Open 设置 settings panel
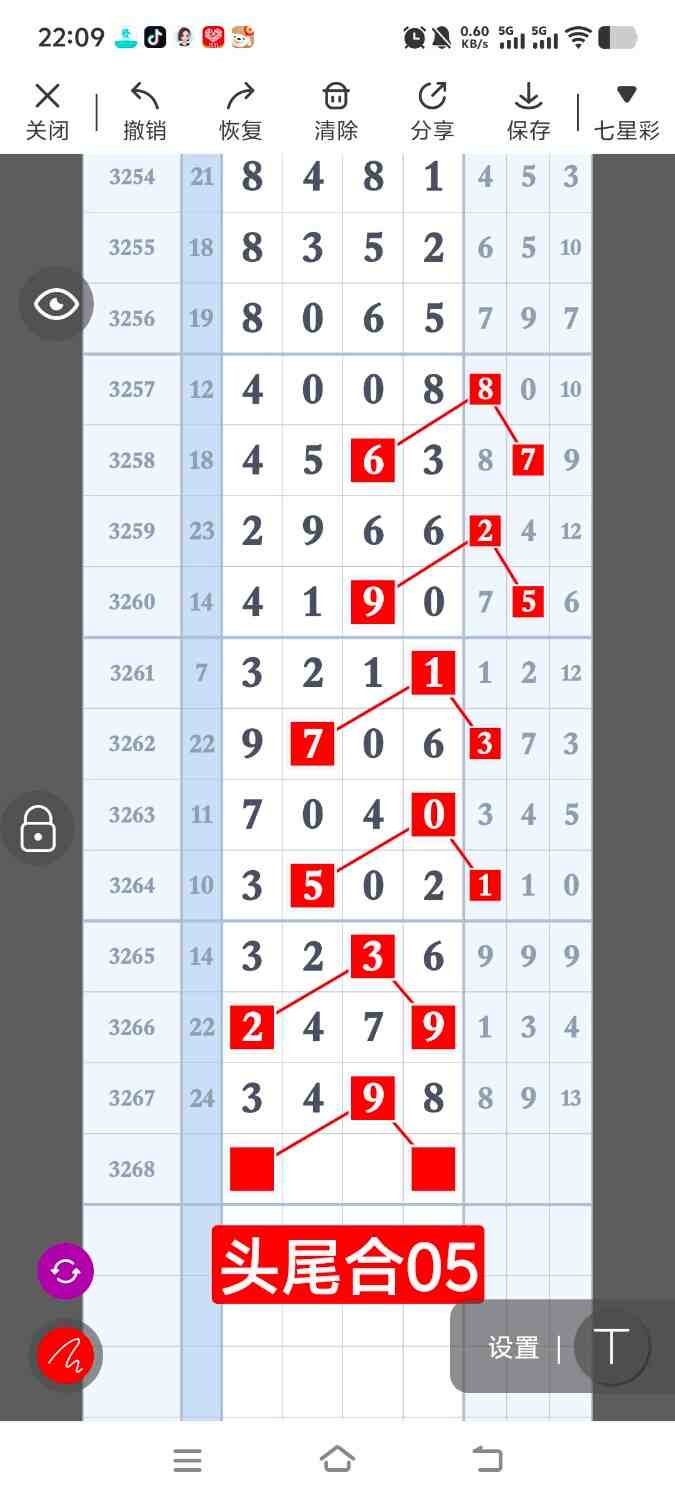The height and width of the screenshot is (1500, 675). pyautogui.click(x=513, y=1348)
